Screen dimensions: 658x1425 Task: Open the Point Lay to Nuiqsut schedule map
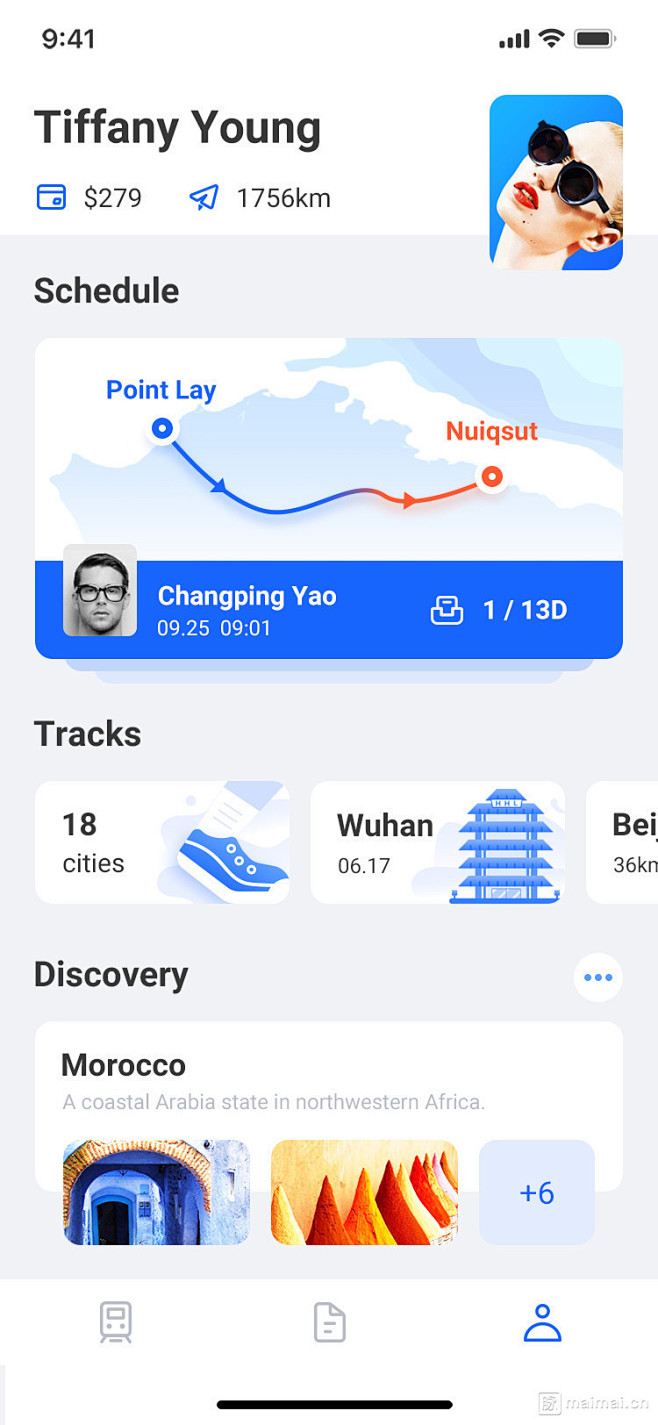328,450
